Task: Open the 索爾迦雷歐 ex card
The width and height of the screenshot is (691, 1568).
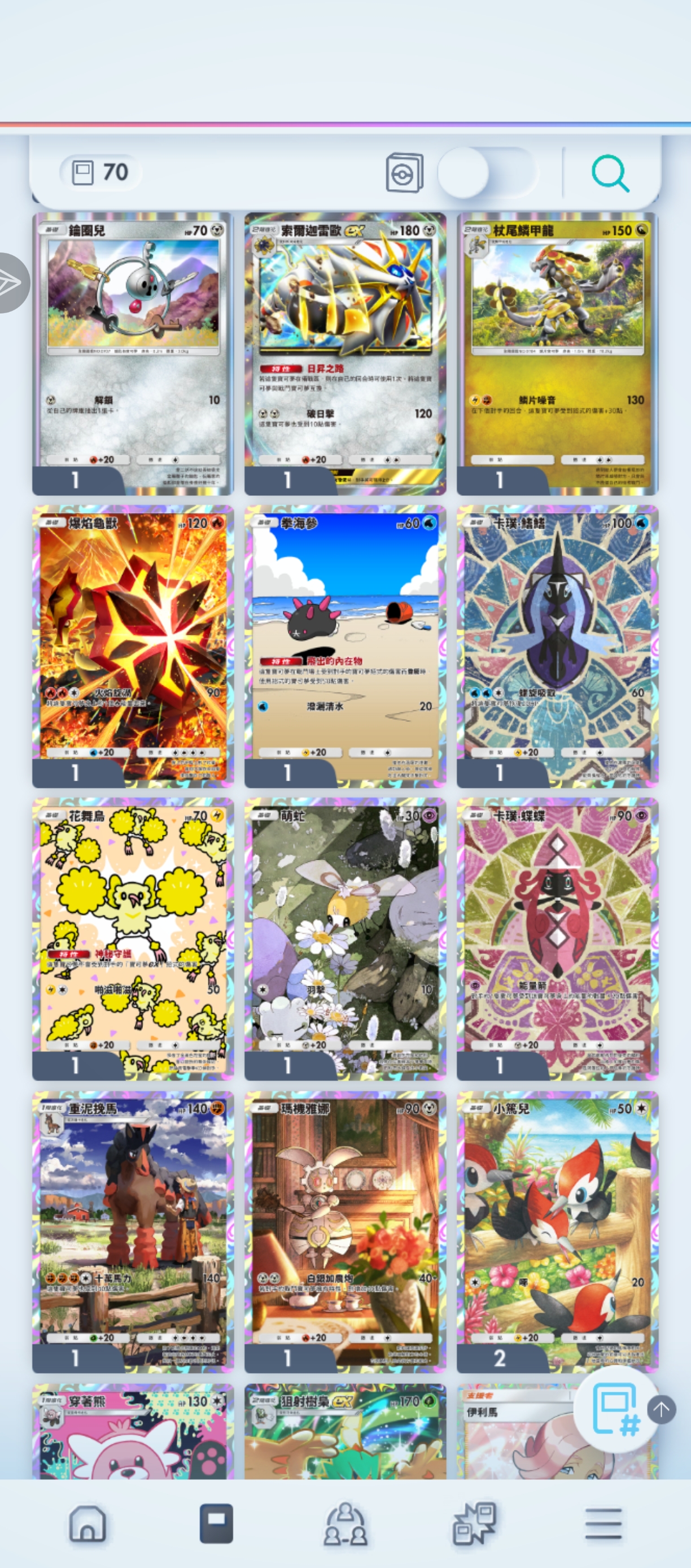Action: (345, 353)
